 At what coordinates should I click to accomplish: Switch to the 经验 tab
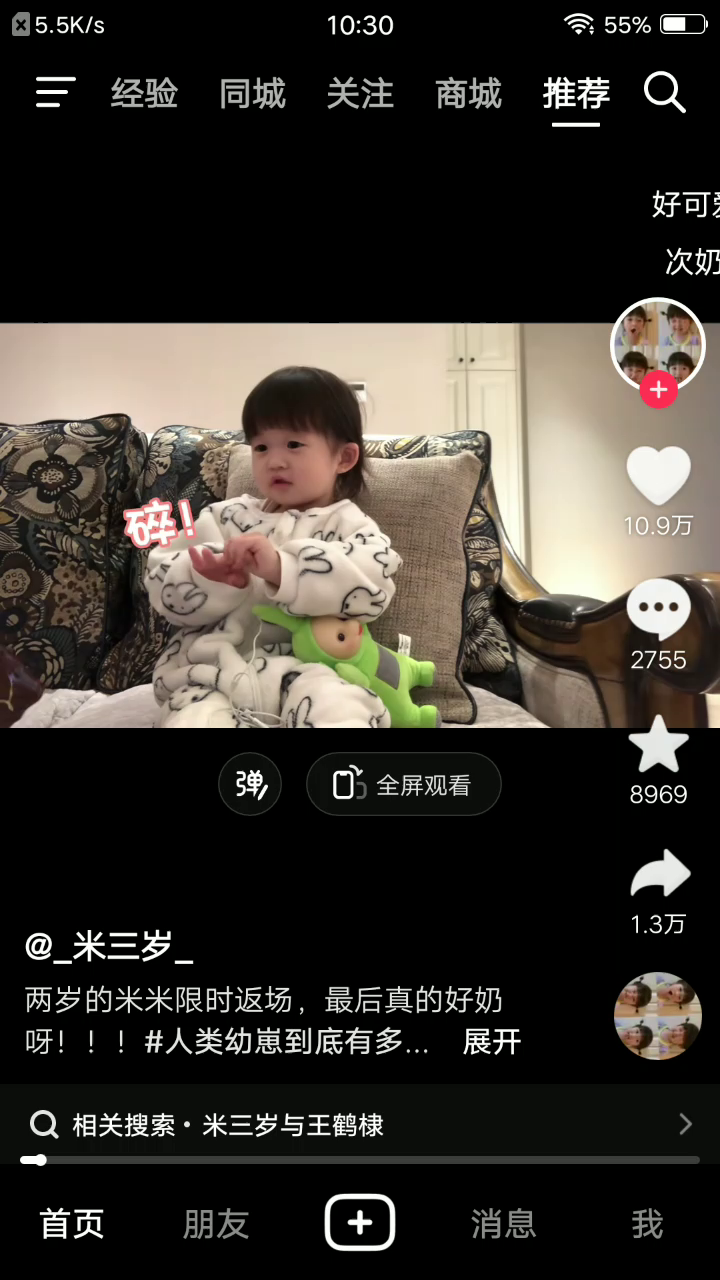tap(144, 94)
